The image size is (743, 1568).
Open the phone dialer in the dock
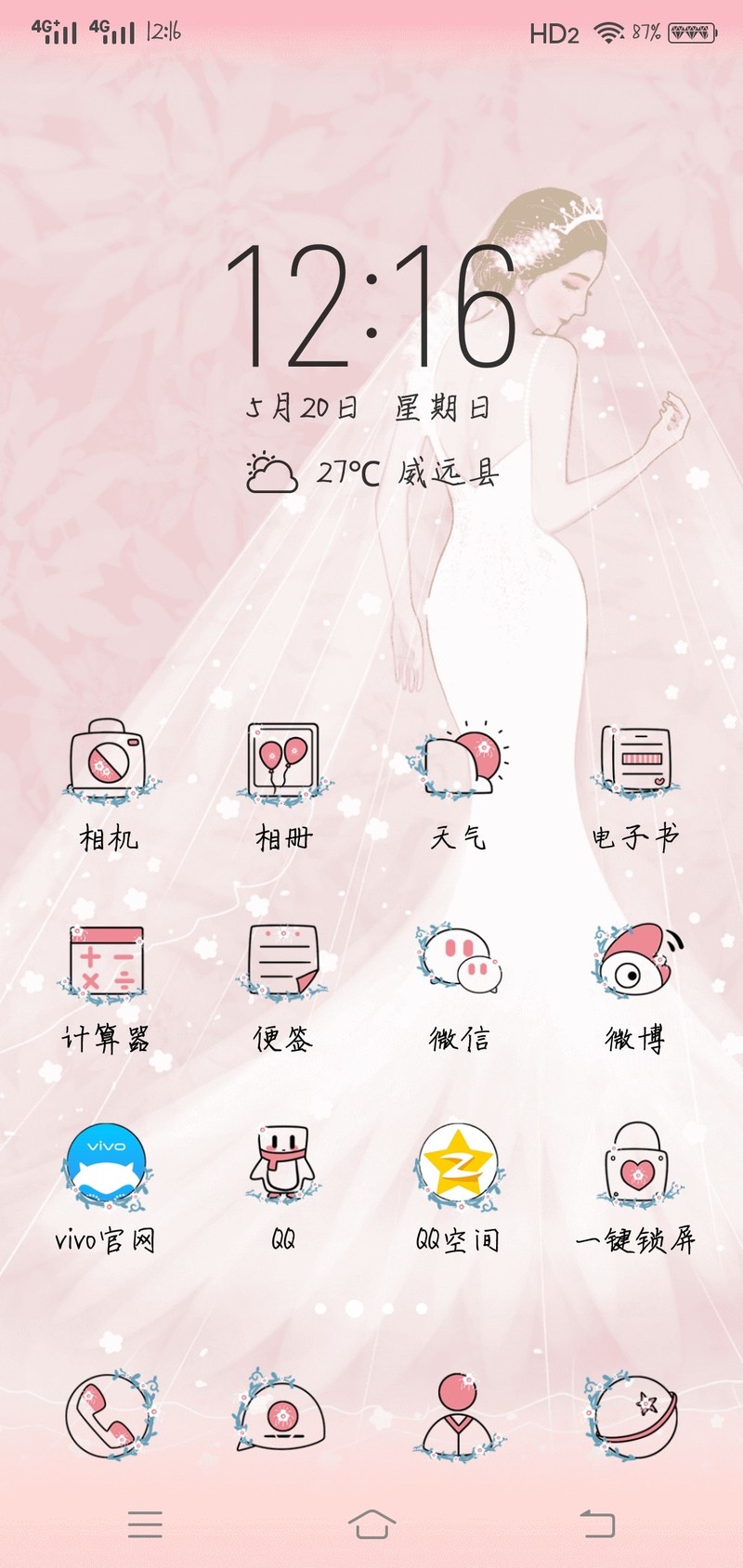pos(108,1416)
